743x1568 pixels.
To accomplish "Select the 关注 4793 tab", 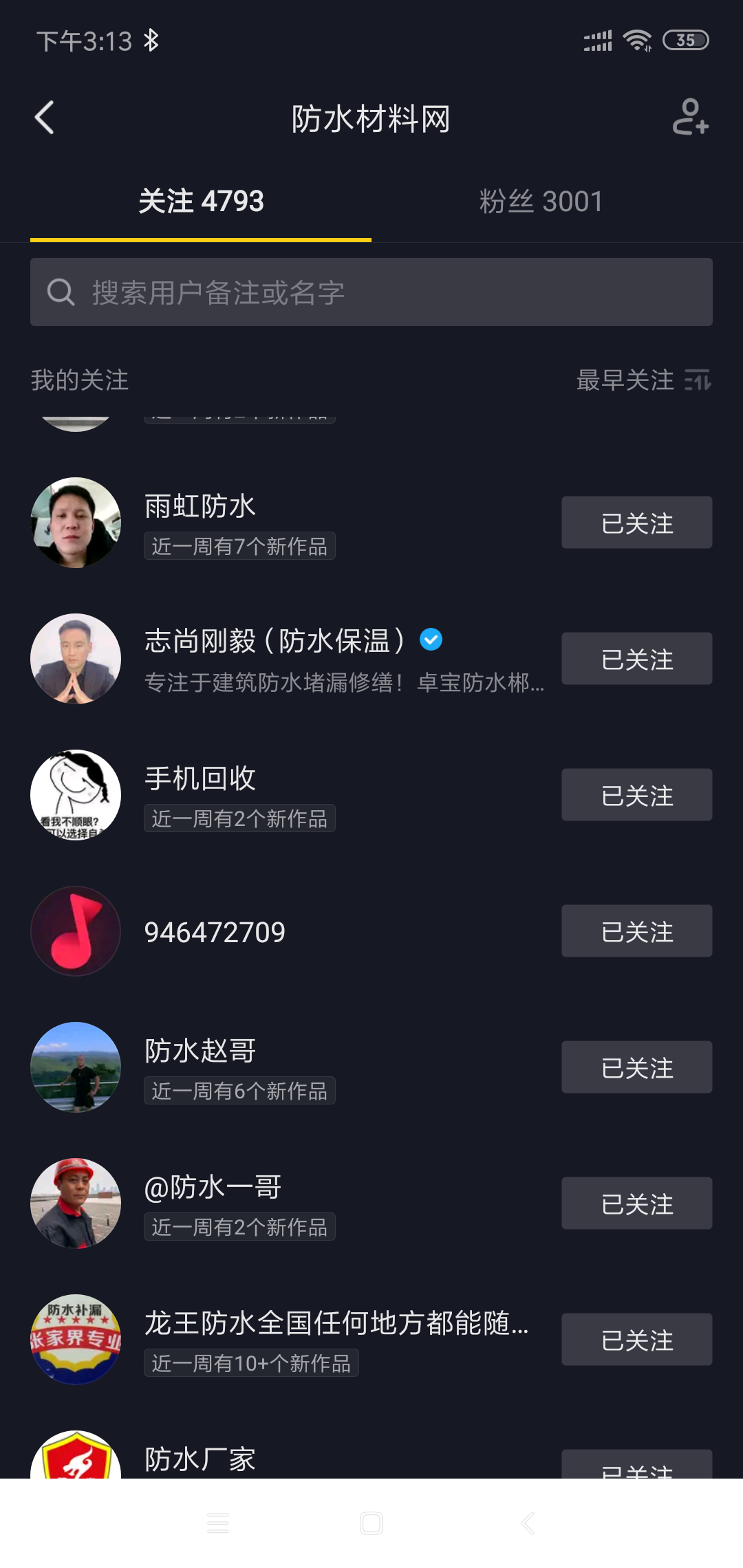I will click(x=201, y=202).
